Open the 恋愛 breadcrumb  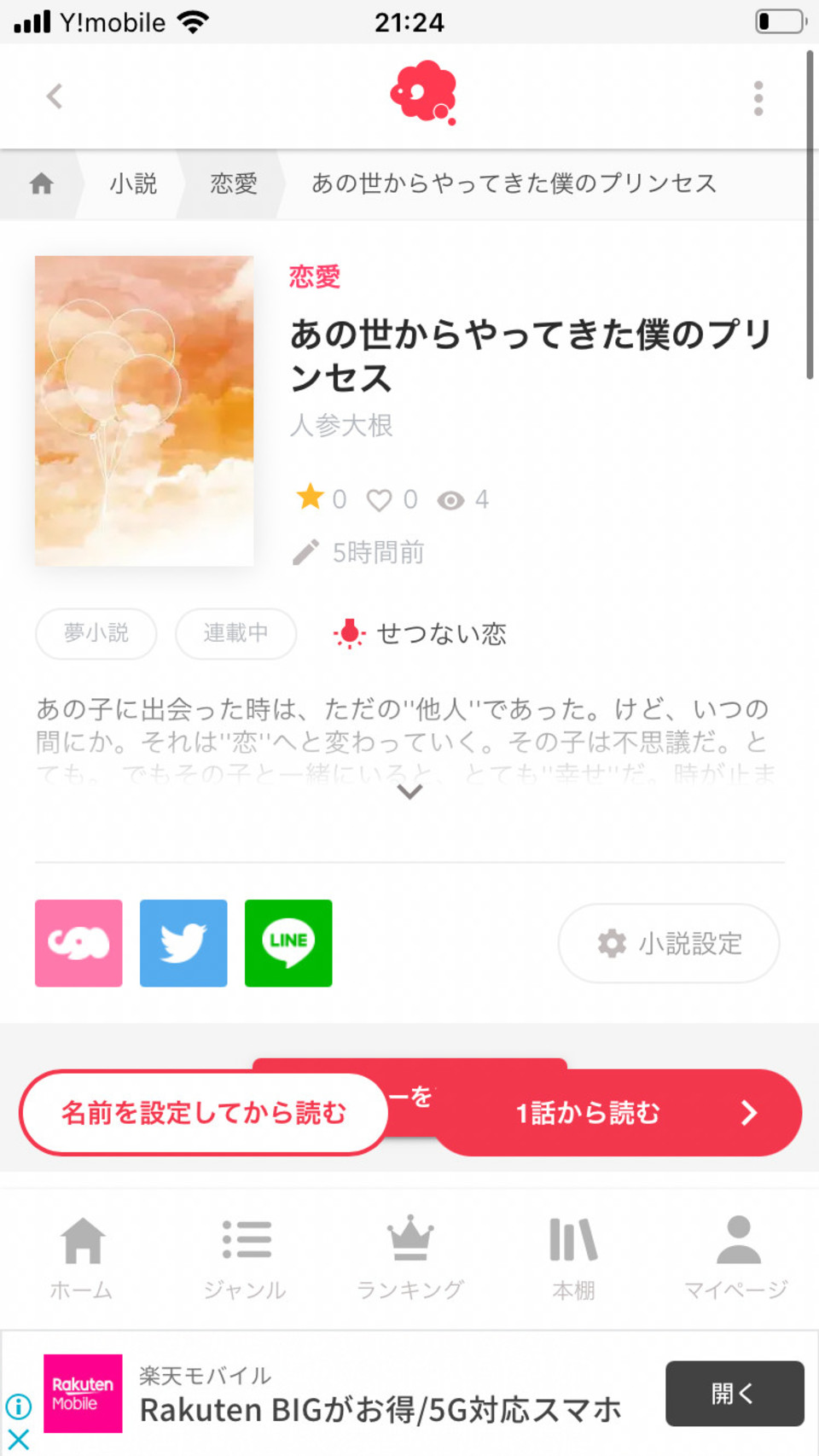(233, 183)
